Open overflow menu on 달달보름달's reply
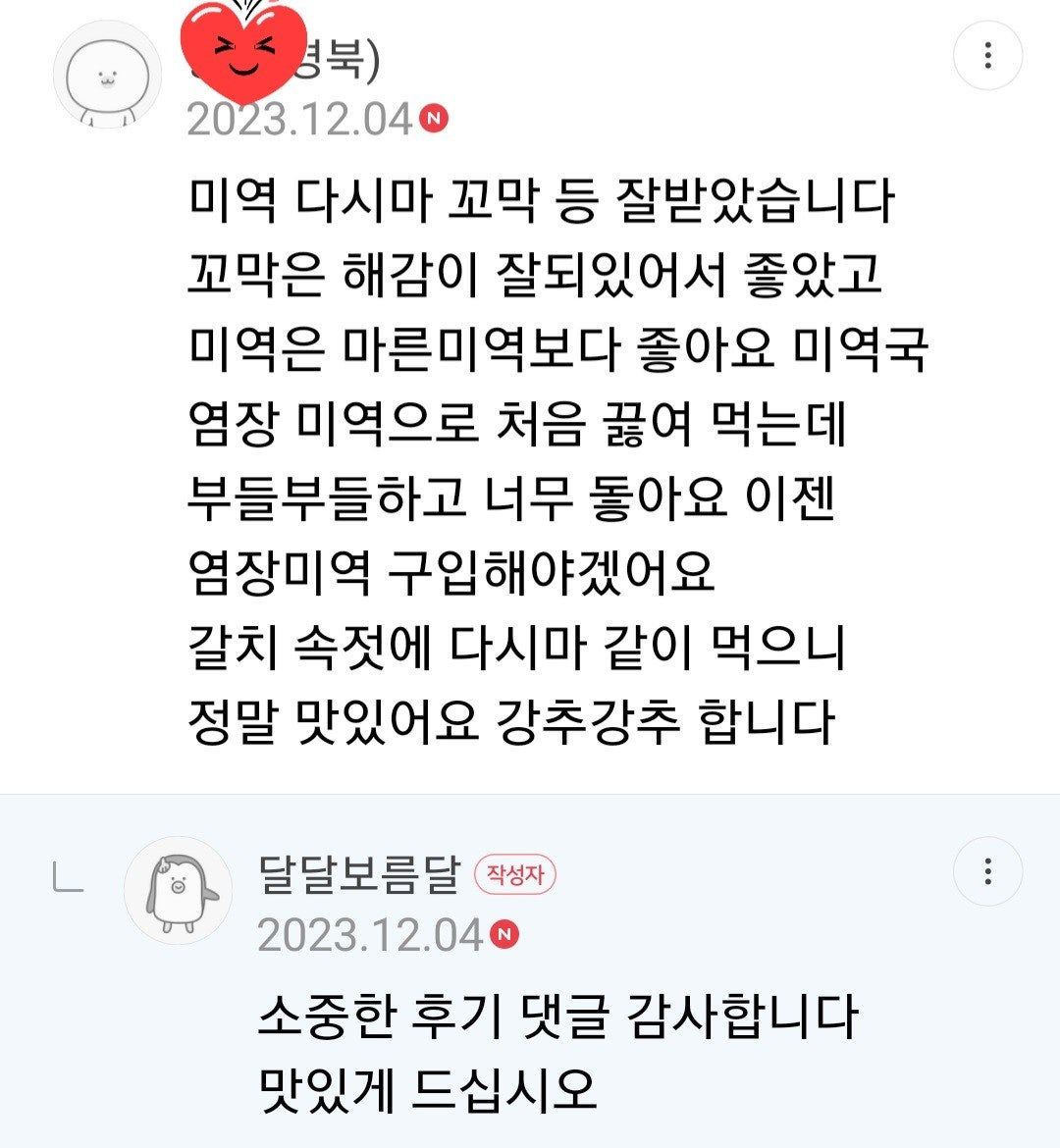Viewport: 1060px width, 1148px height. [987, 871]
